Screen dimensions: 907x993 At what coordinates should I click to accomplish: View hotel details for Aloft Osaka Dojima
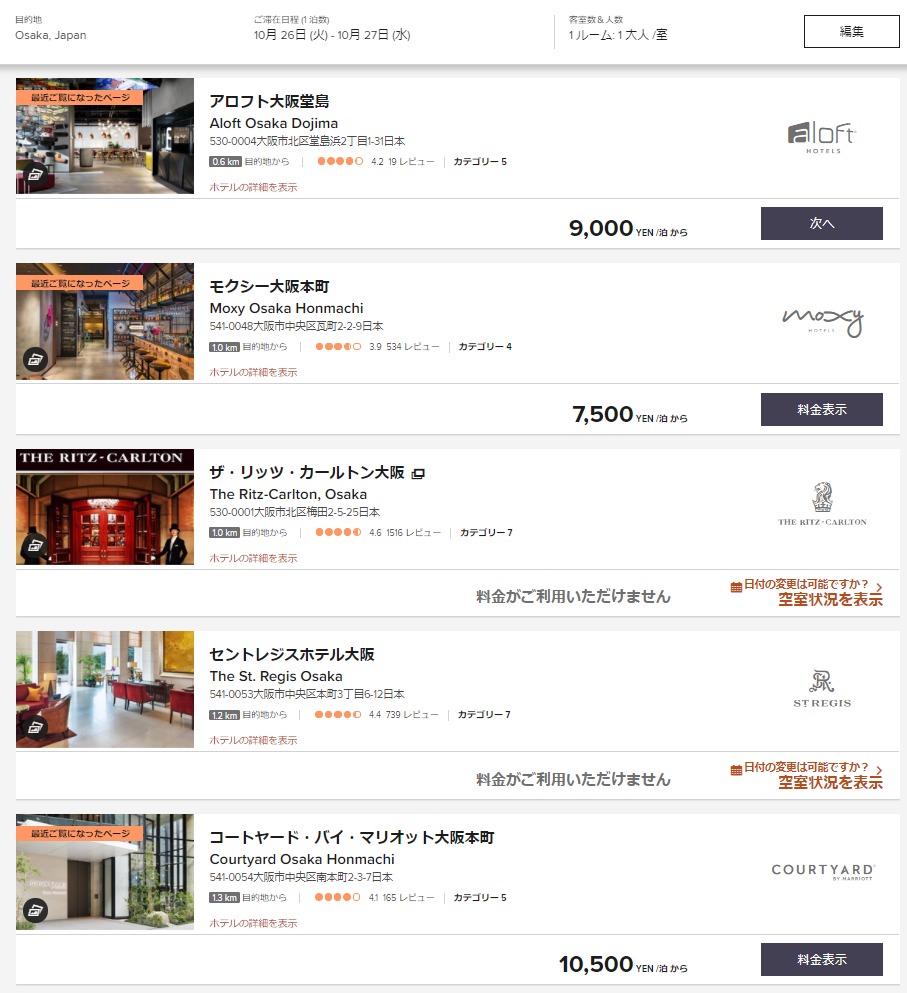pyautogui.click(x=253, y=187)
